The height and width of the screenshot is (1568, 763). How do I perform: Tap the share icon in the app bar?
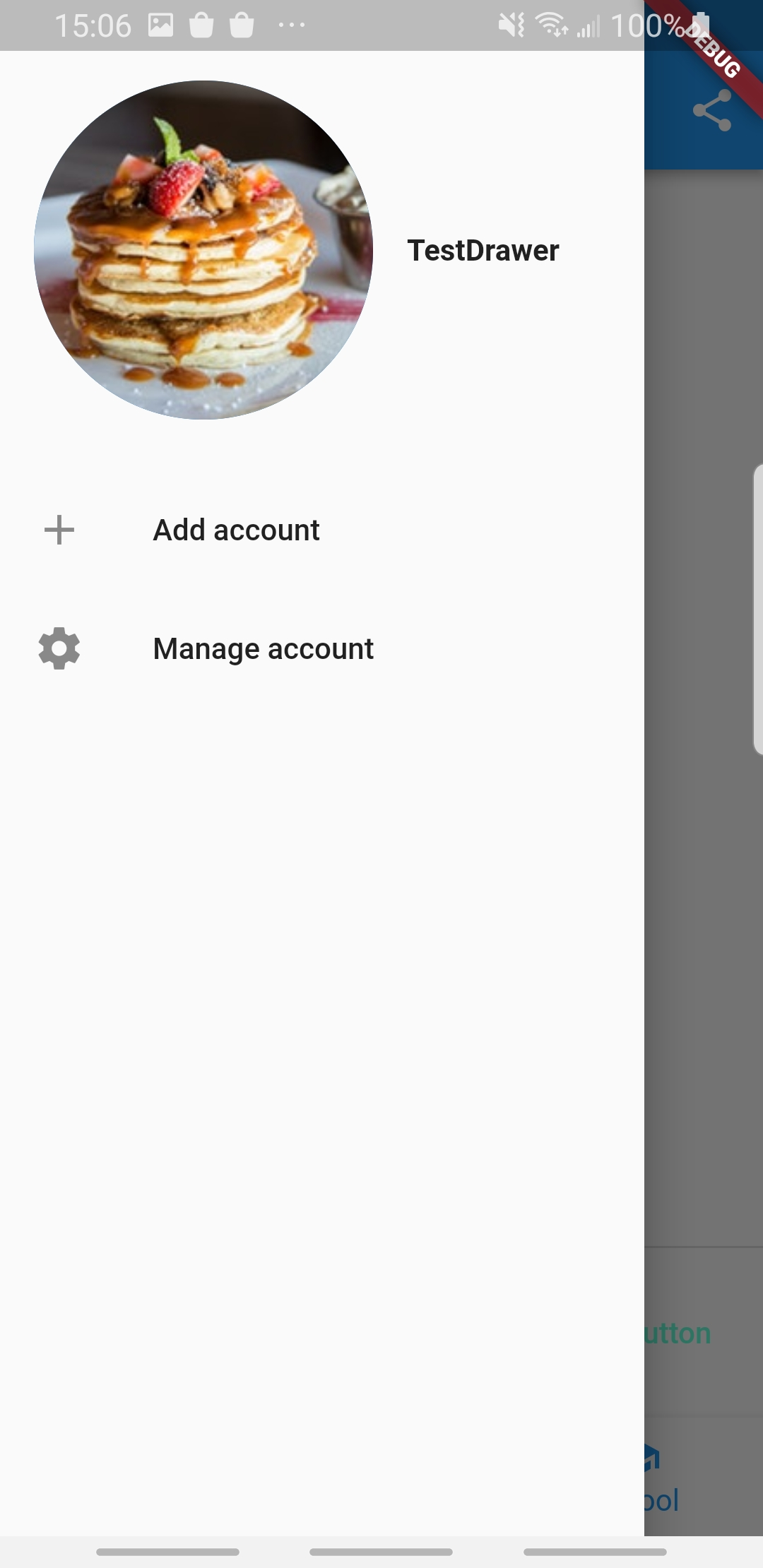pos(711,111)
